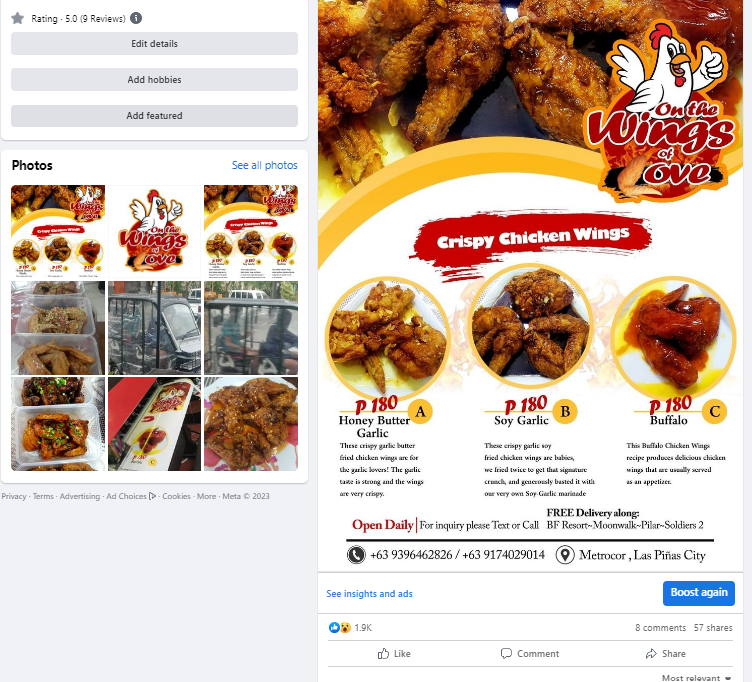Open the rating info icon
This screenshot has height=682, width=752.
click(x=136, y=18)
